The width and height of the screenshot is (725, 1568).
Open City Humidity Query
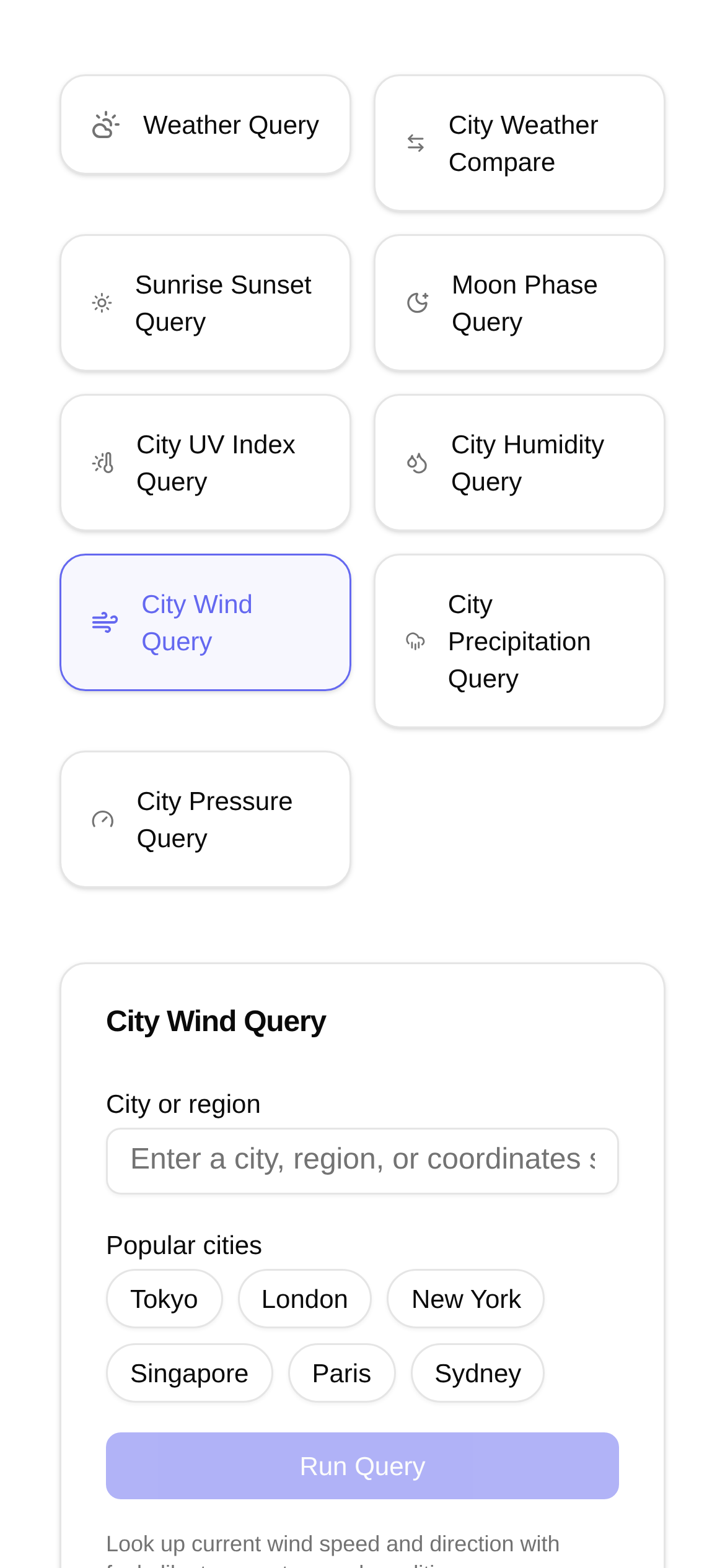[x=519, y=463]
